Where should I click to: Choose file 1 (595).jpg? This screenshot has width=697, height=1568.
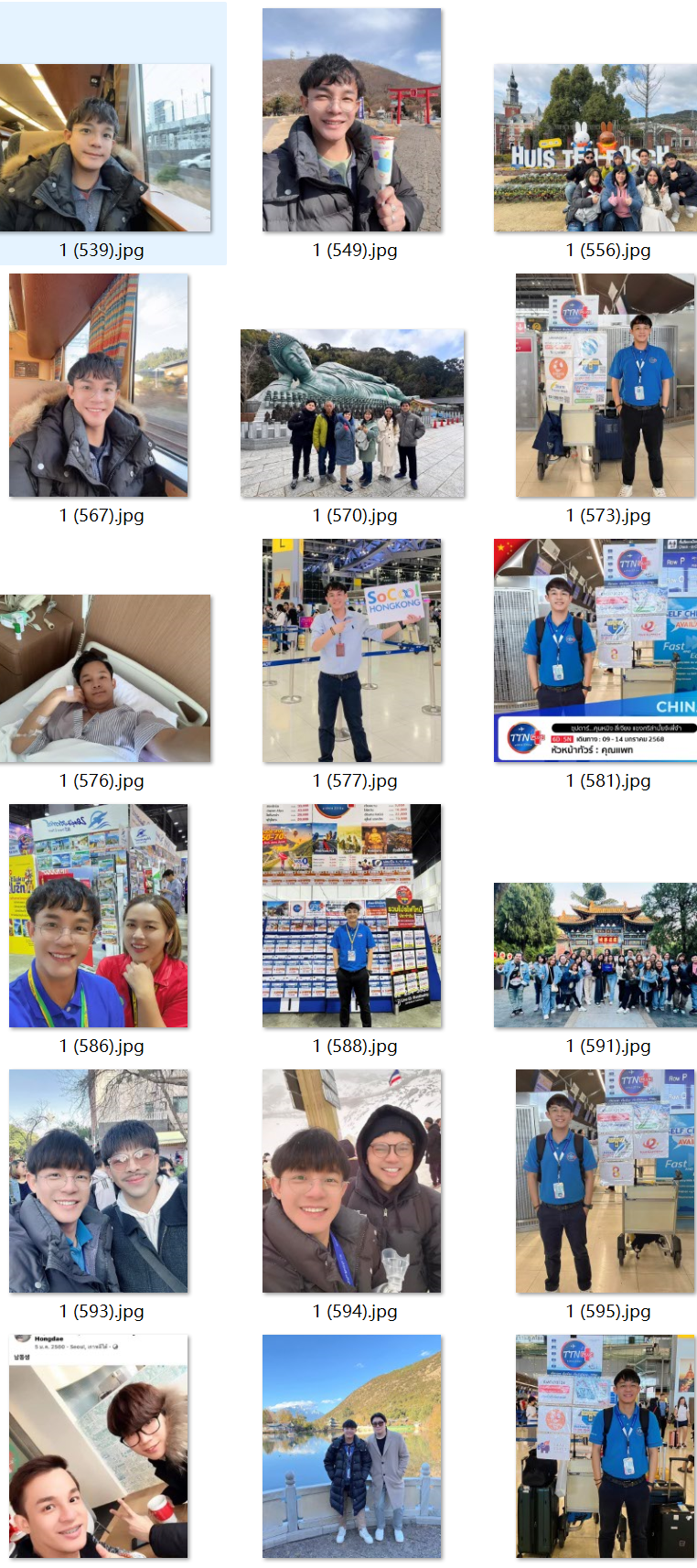605,1181
